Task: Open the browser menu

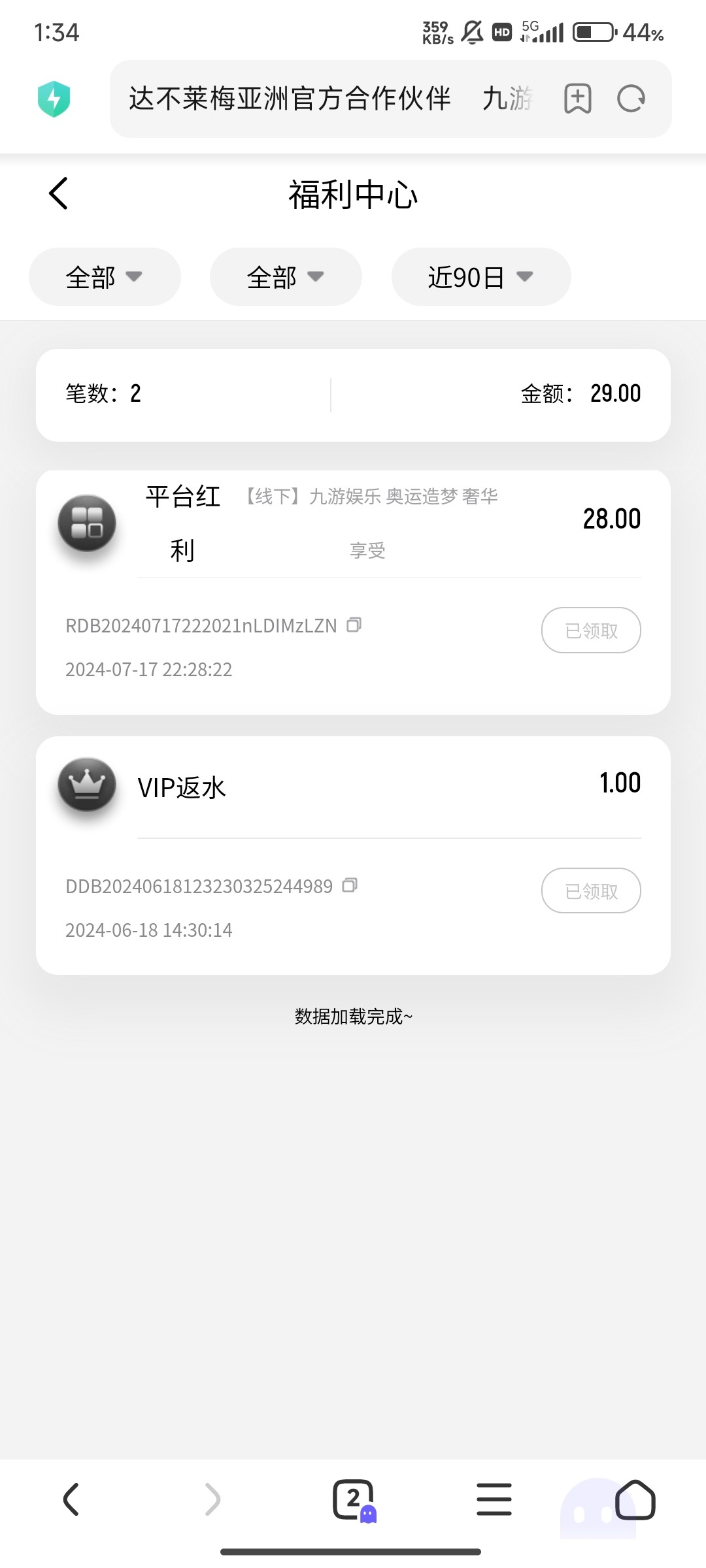Action: click(x=494, y=1499)
